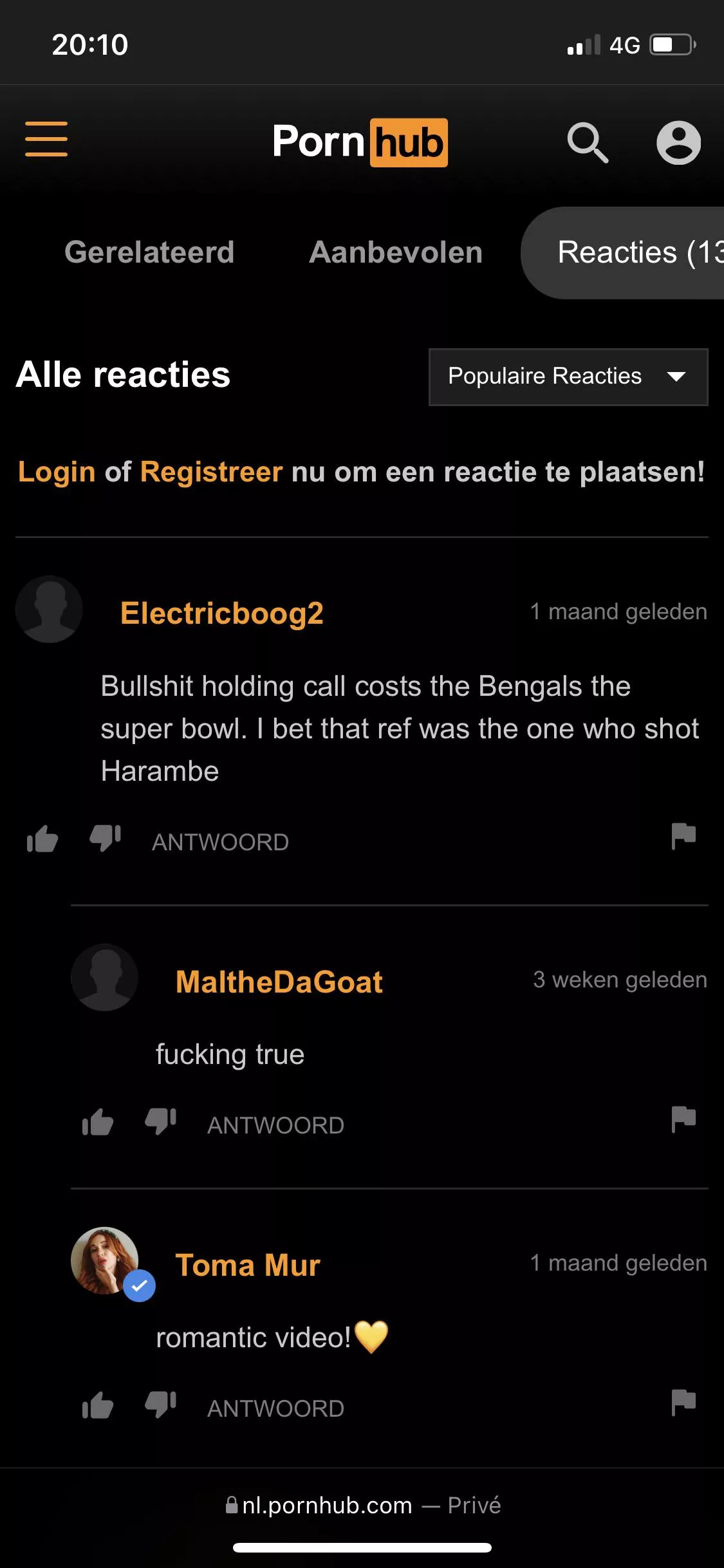Open Toma Mur's profile
Screen dimensions: 724x1568
click(247, 1265)
